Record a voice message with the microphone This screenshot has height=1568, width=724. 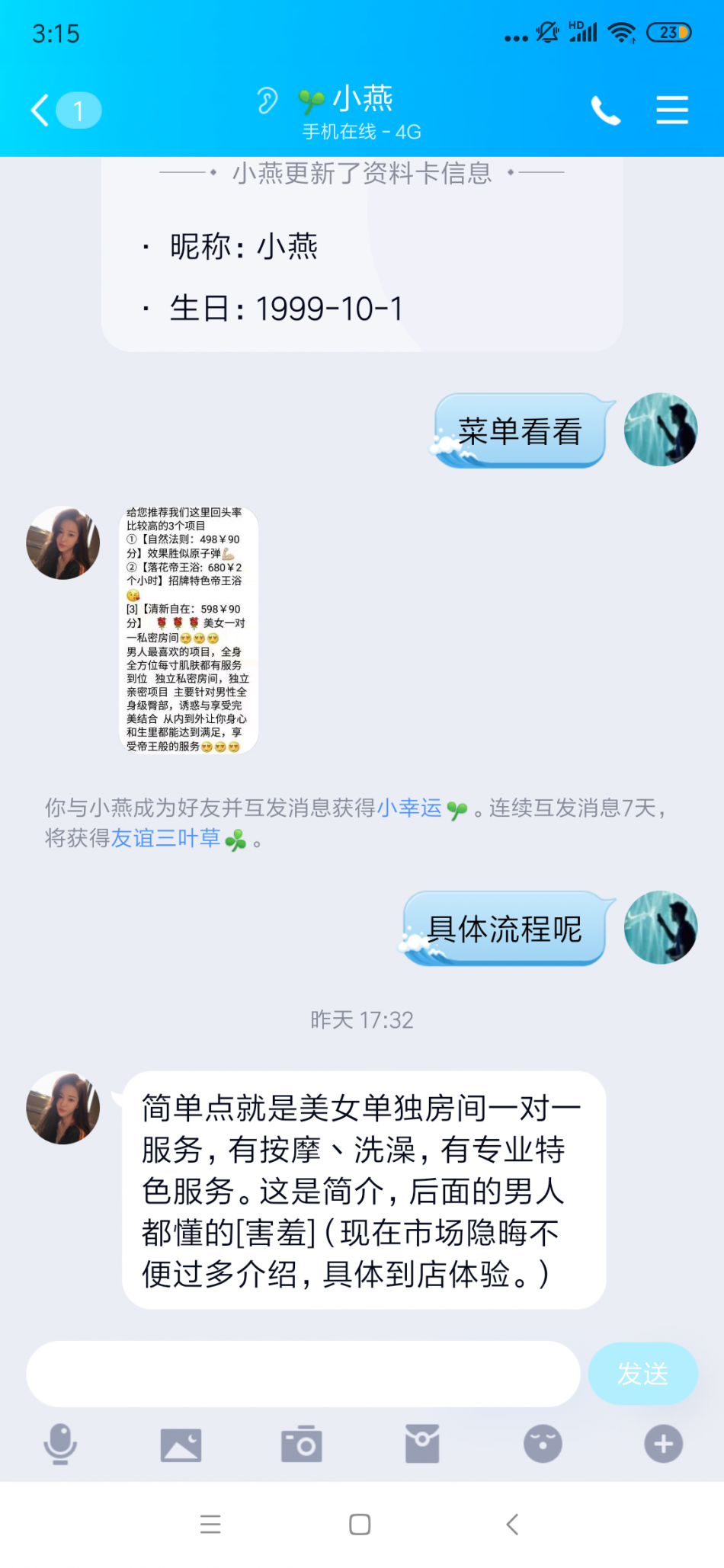(60, 1444)
